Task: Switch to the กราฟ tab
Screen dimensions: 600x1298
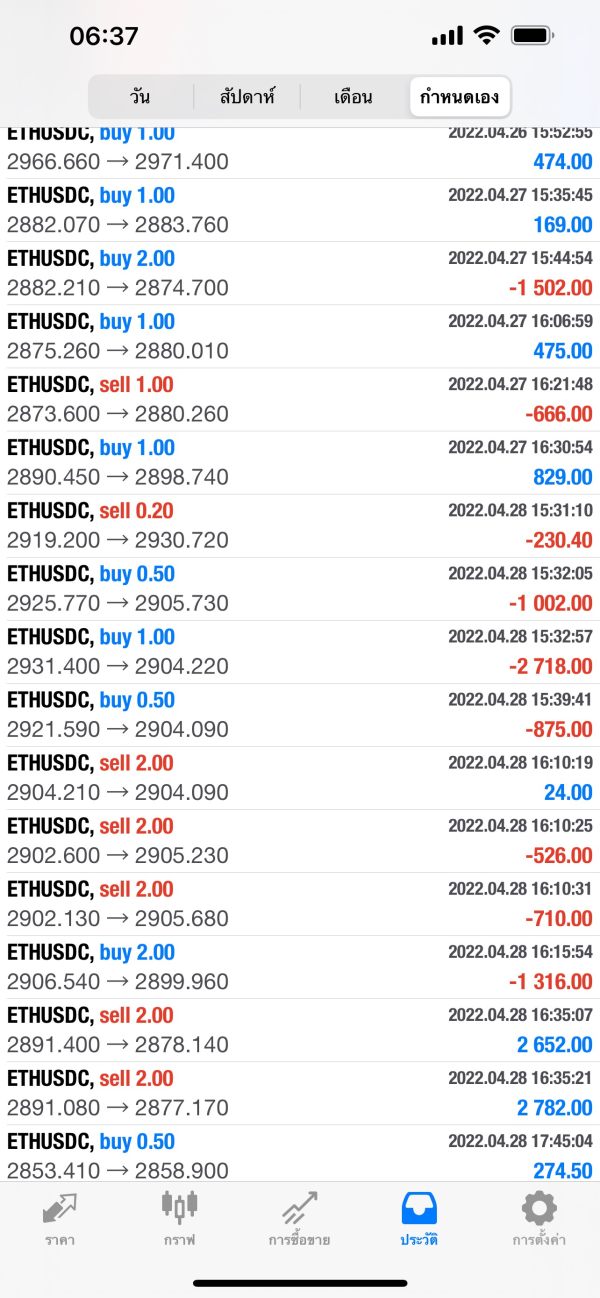Action: 180,1219
